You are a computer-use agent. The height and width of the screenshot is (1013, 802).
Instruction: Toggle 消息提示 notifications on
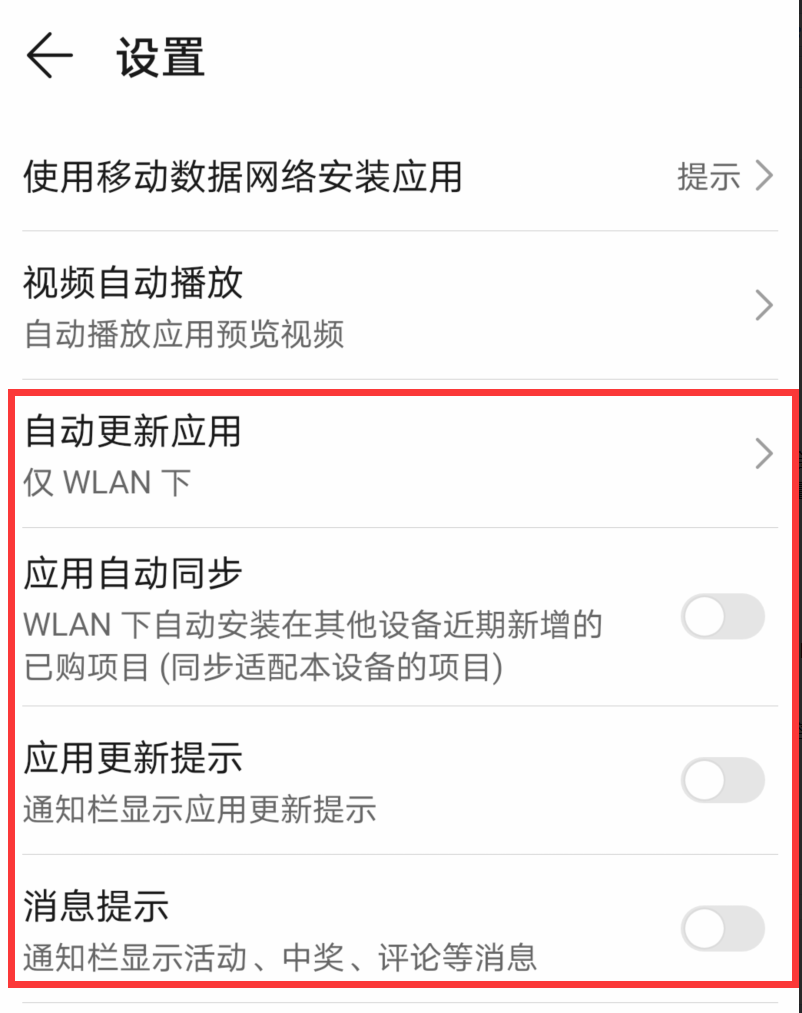(x=722, y=928)
